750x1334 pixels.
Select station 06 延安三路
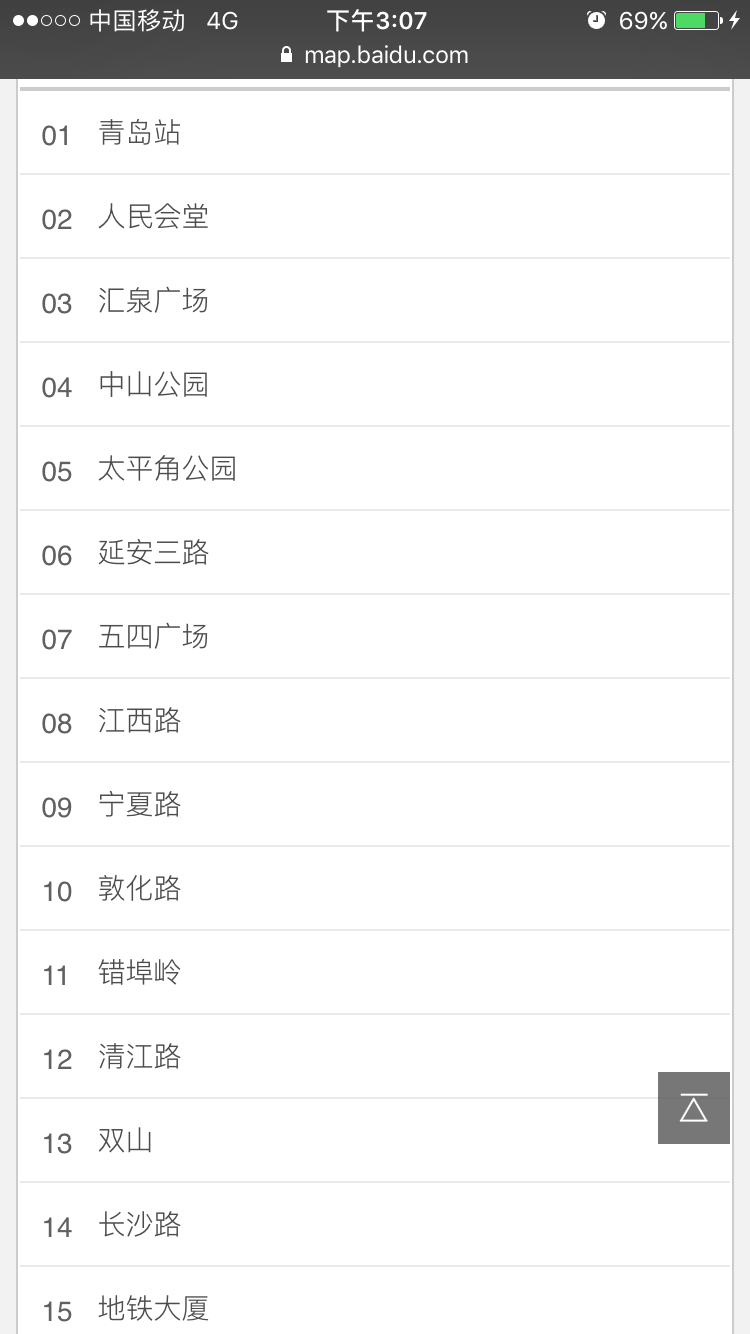[375, 553]
